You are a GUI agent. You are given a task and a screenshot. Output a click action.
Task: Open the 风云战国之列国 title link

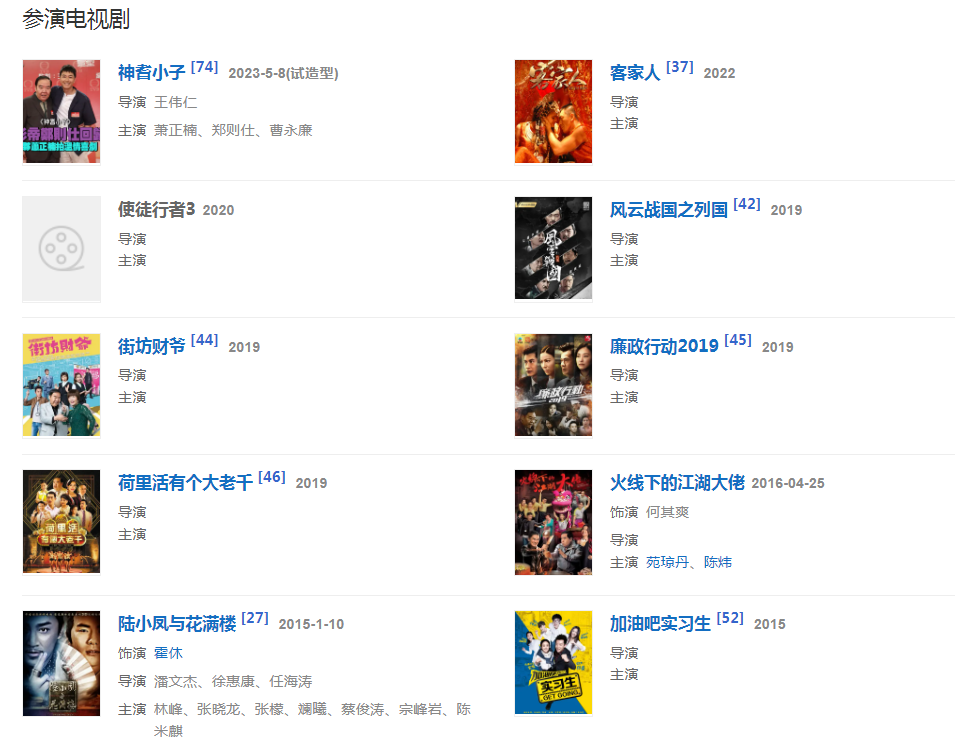click(x=668, y=210)
